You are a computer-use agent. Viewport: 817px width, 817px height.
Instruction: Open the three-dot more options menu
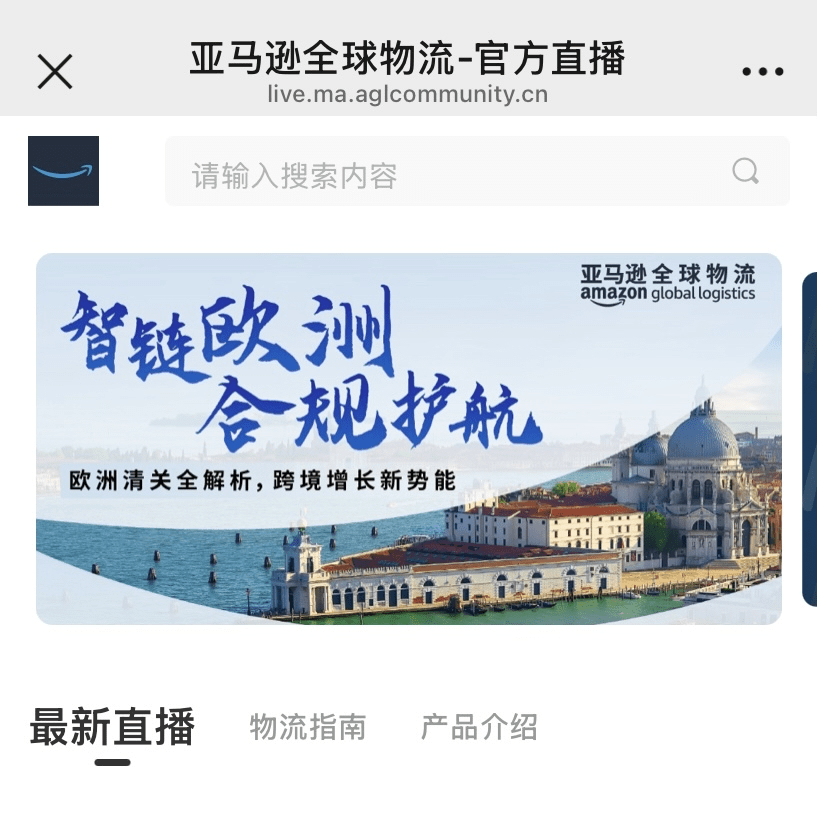coord(763,71)
